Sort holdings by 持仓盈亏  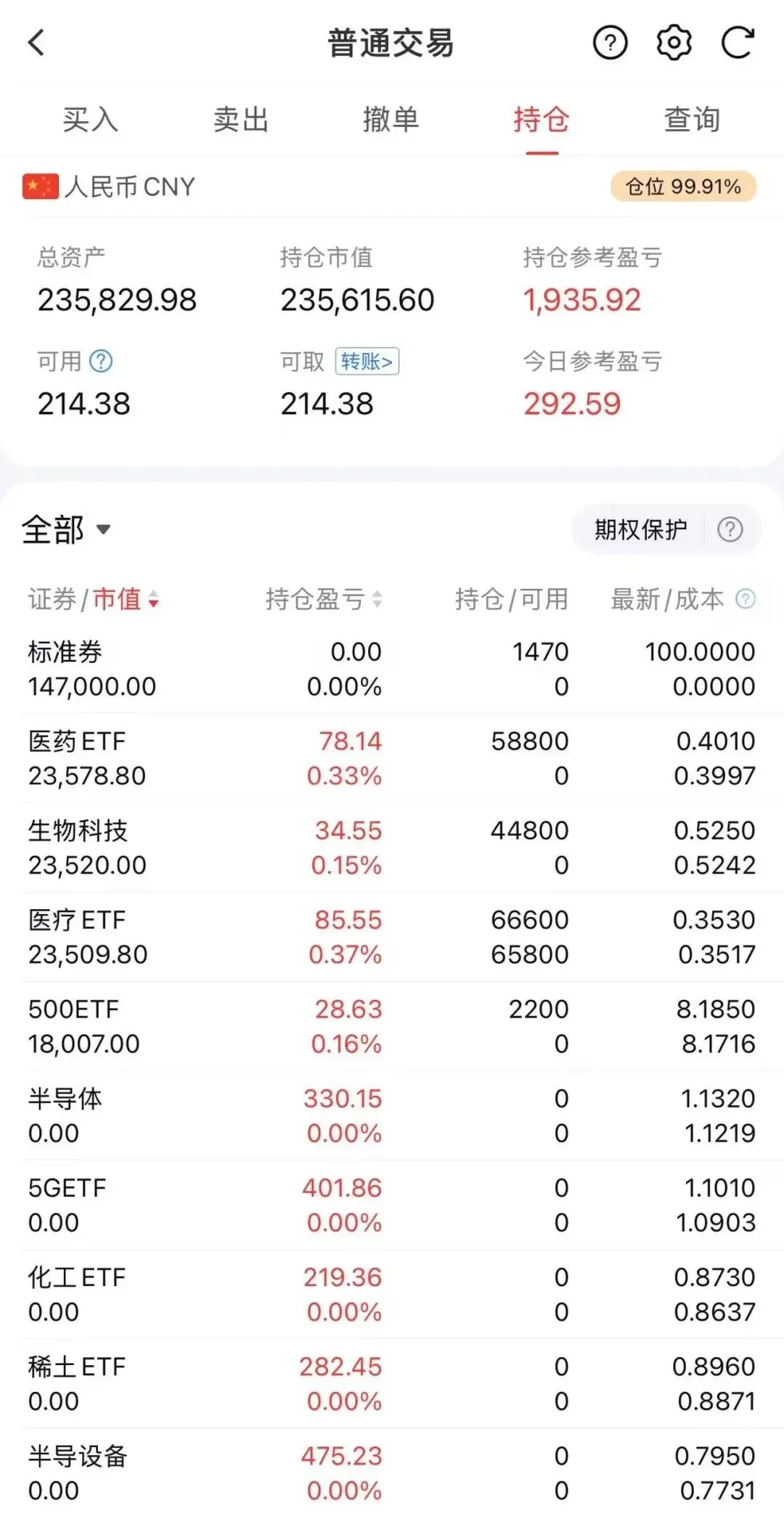(x=323, y=599)
